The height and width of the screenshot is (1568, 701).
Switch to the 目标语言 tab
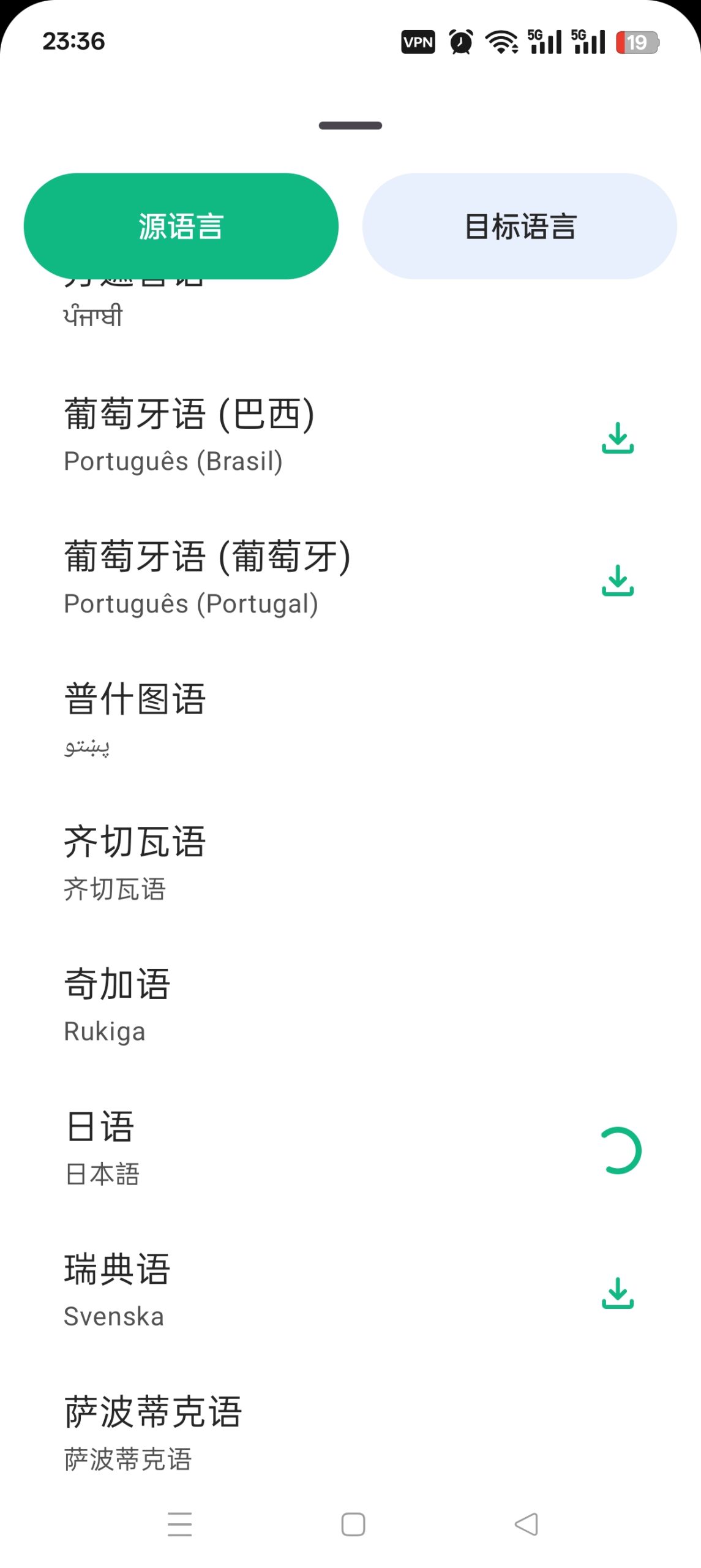[x=520, y=225]
